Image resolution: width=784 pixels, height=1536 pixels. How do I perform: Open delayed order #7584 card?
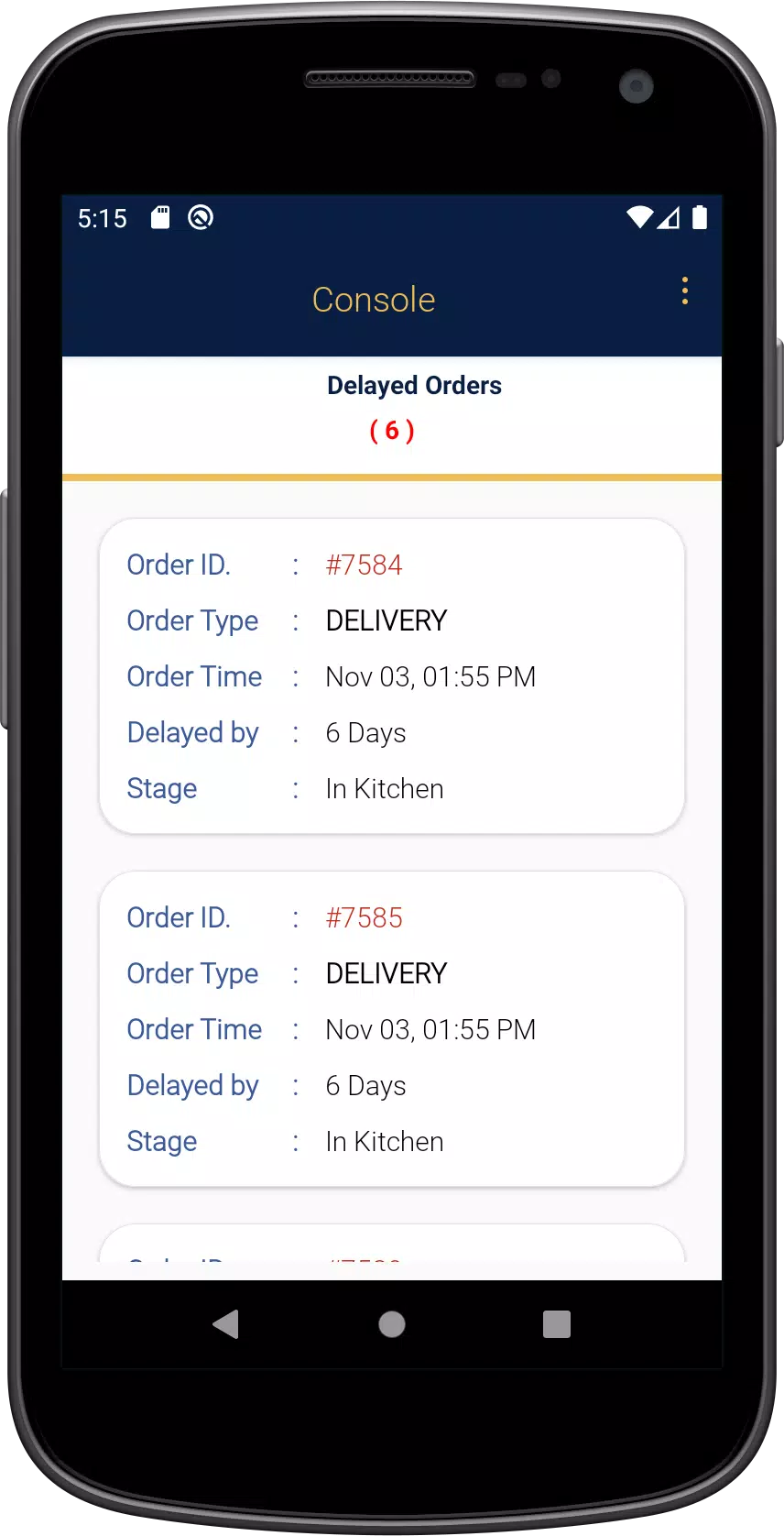(391, 675)
